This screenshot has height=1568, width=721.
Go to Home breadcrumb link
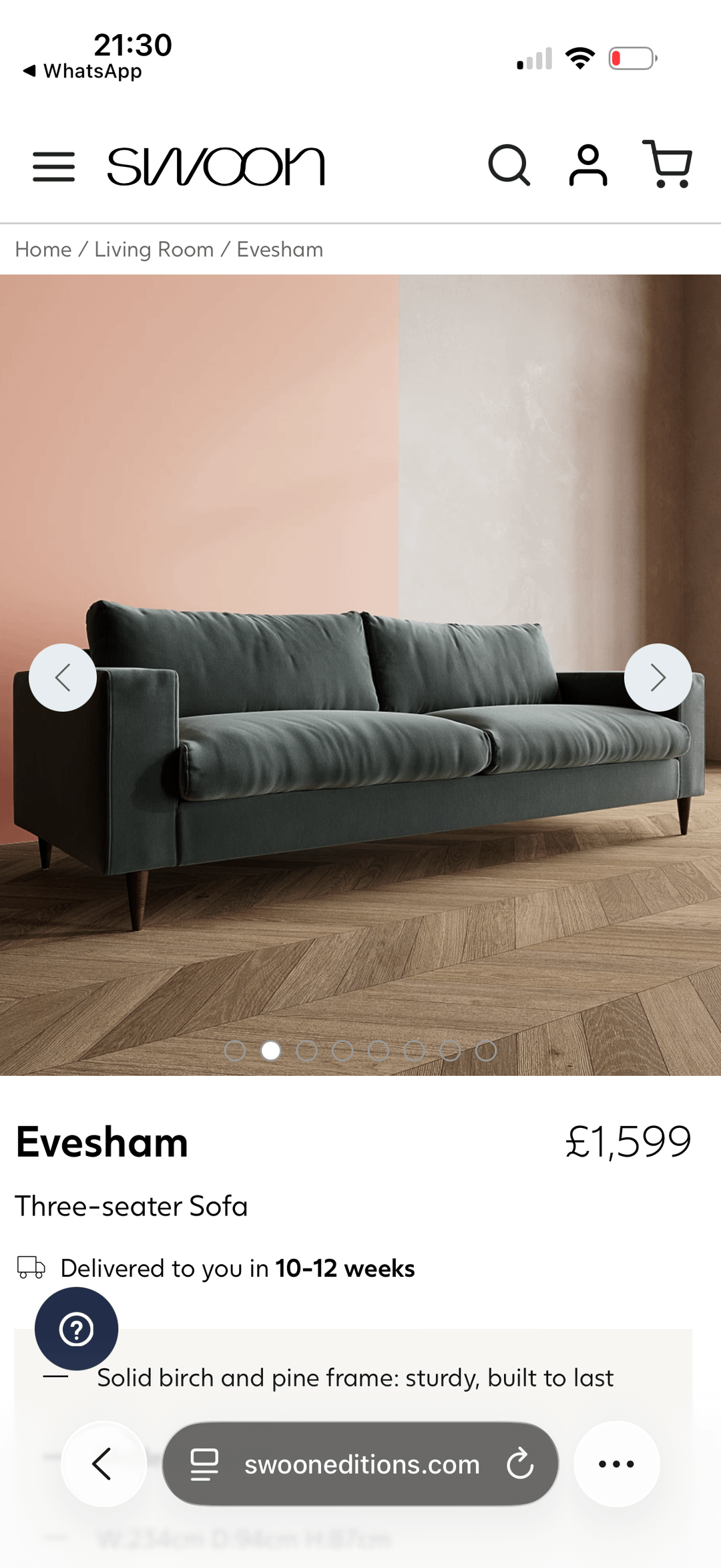tap(43, 249)
